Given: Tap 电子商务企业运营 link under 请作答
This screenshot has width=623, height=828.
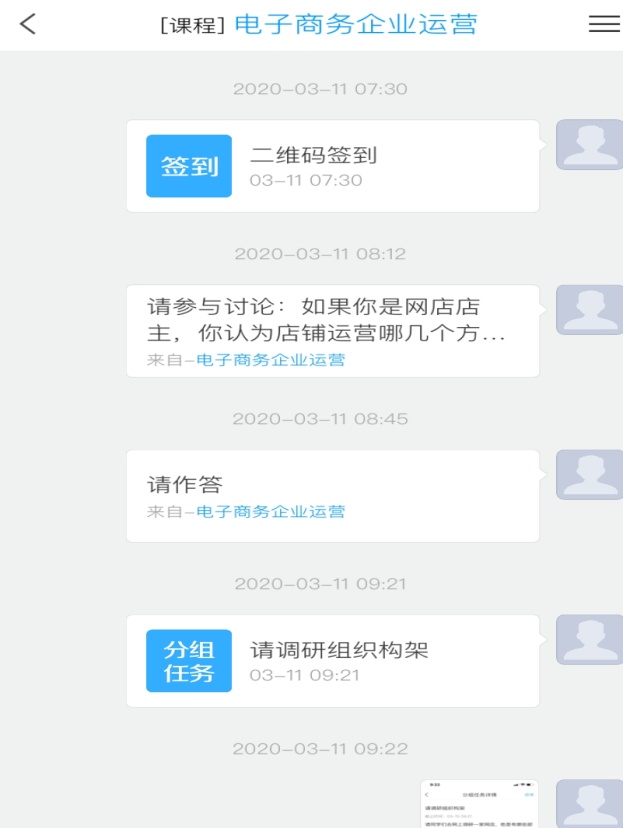Looking at the screenshot, I should 270,511.
